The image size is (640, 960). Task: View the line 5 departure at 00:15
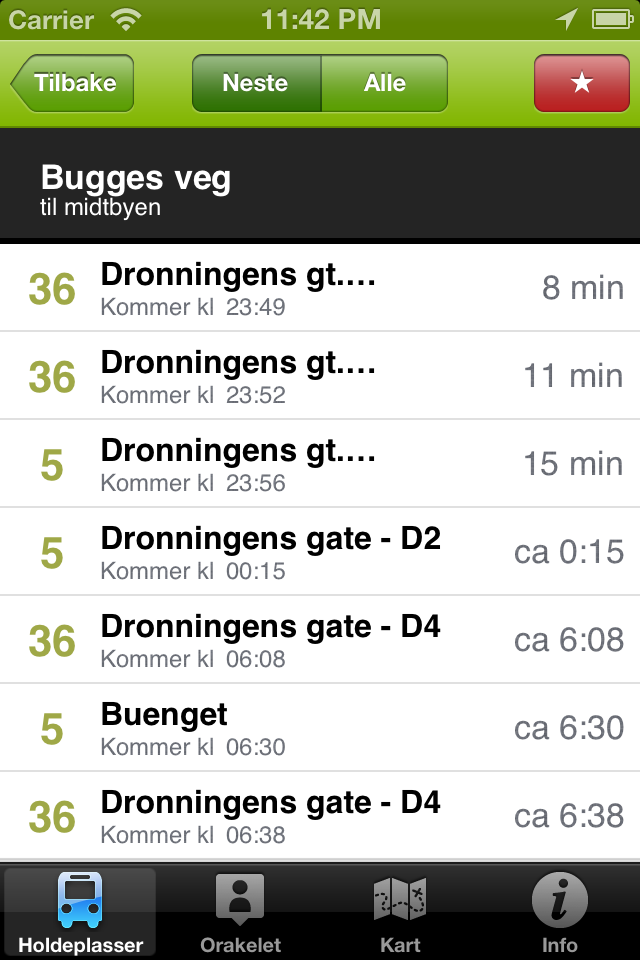(x=320, y=552)
